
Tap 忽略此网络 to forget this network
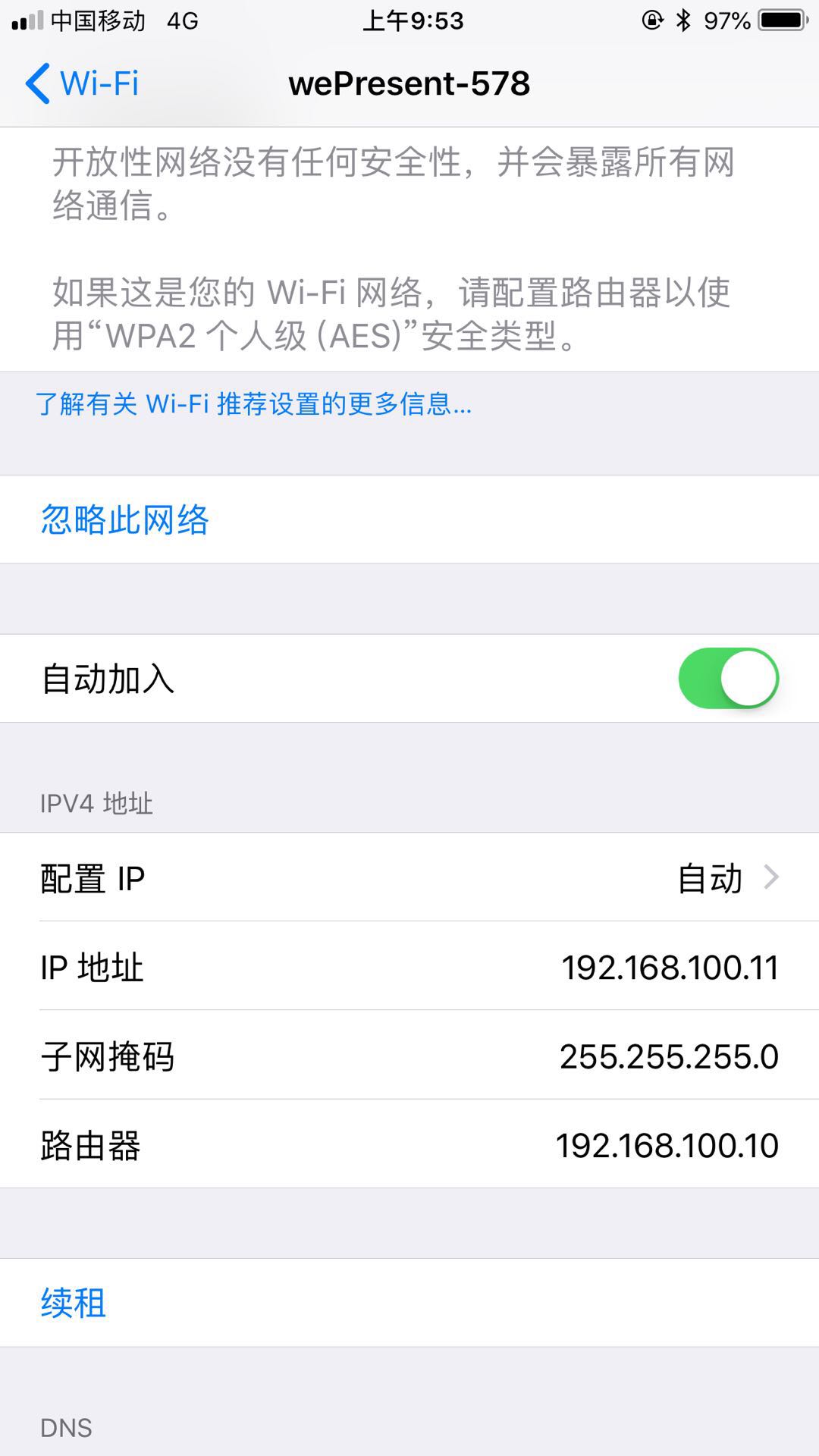point(125,520)
